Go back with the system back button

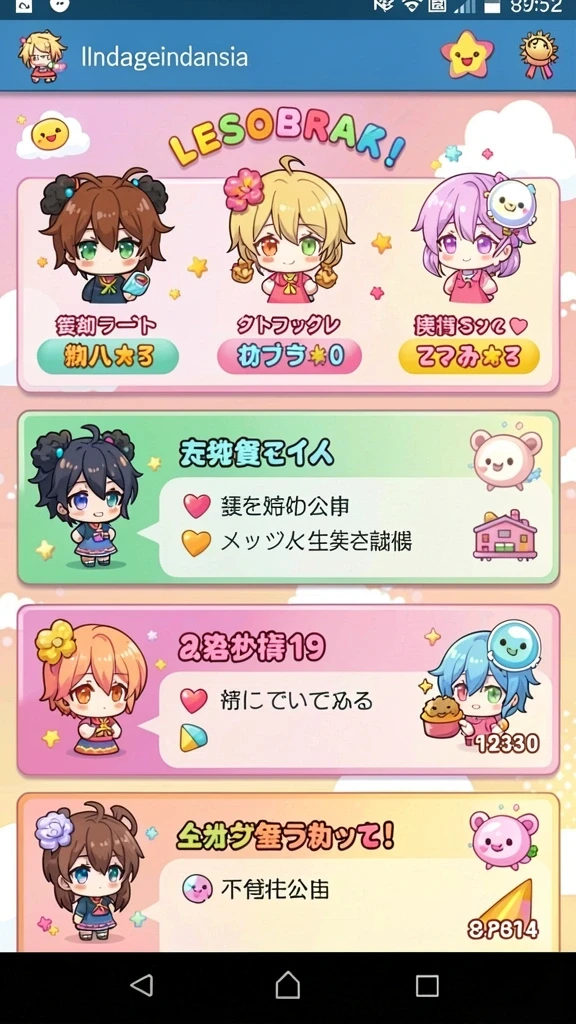tap(142, 985)
